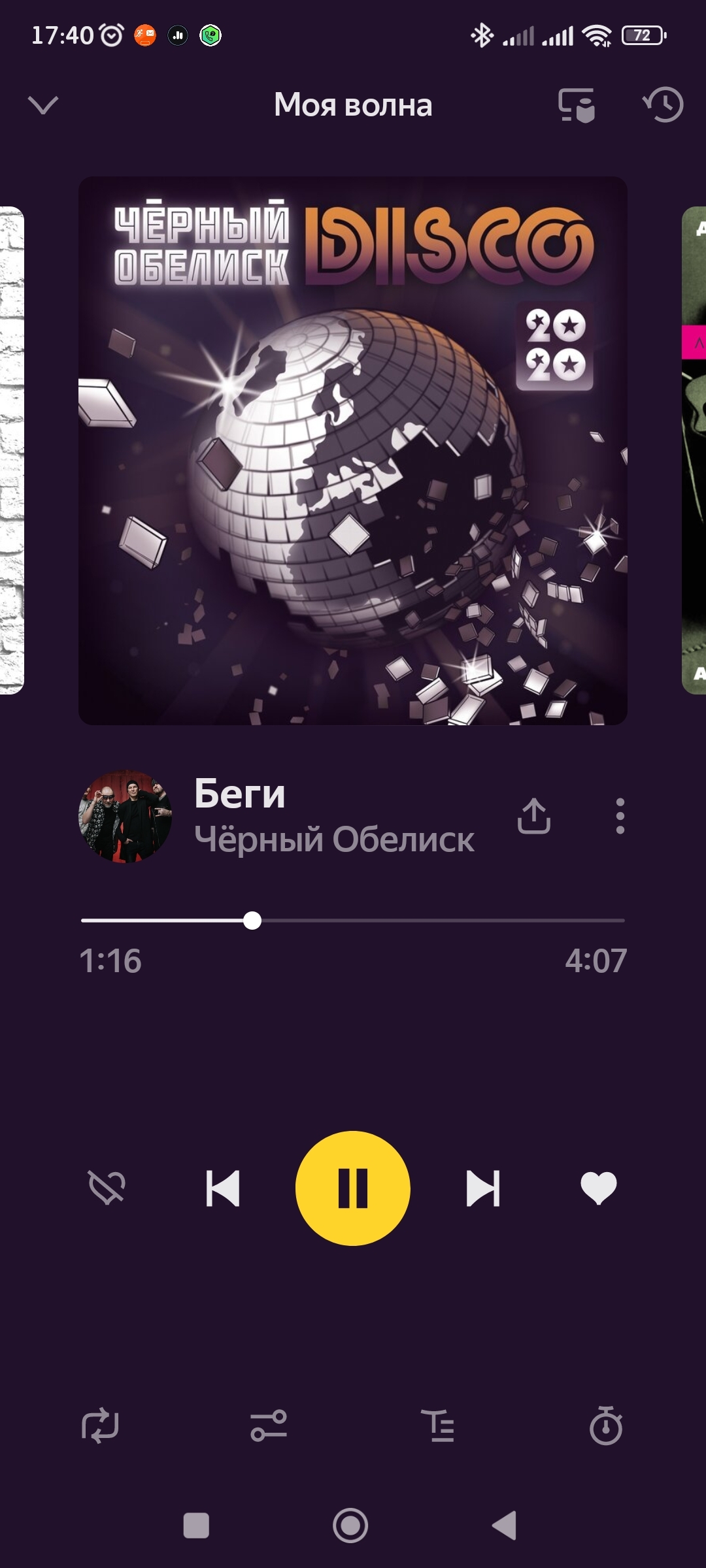Open the three-dot menu for Беги
The image size is (706, 1568).
coord(620,816)
